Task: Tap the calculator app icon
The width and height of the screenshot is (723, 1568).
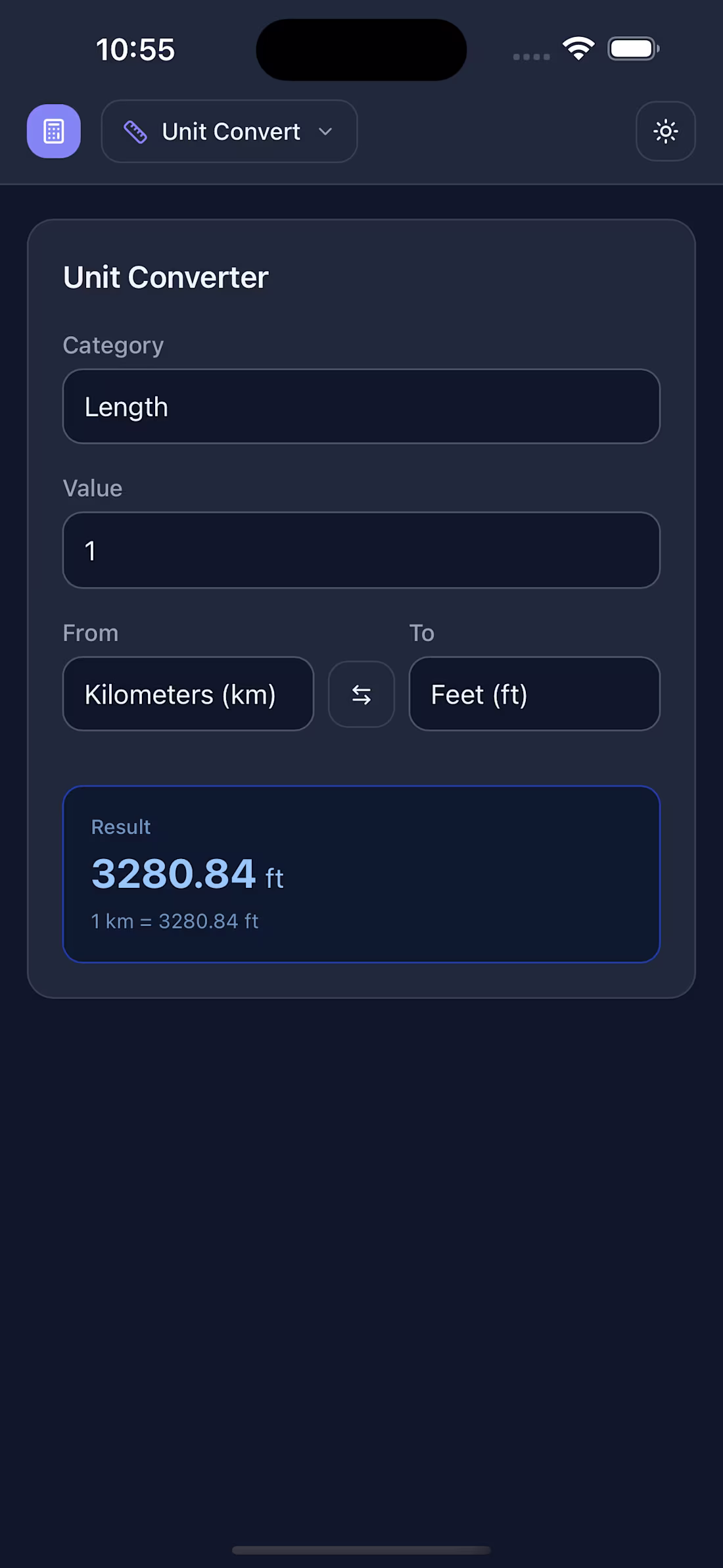Action: point(54,132)
